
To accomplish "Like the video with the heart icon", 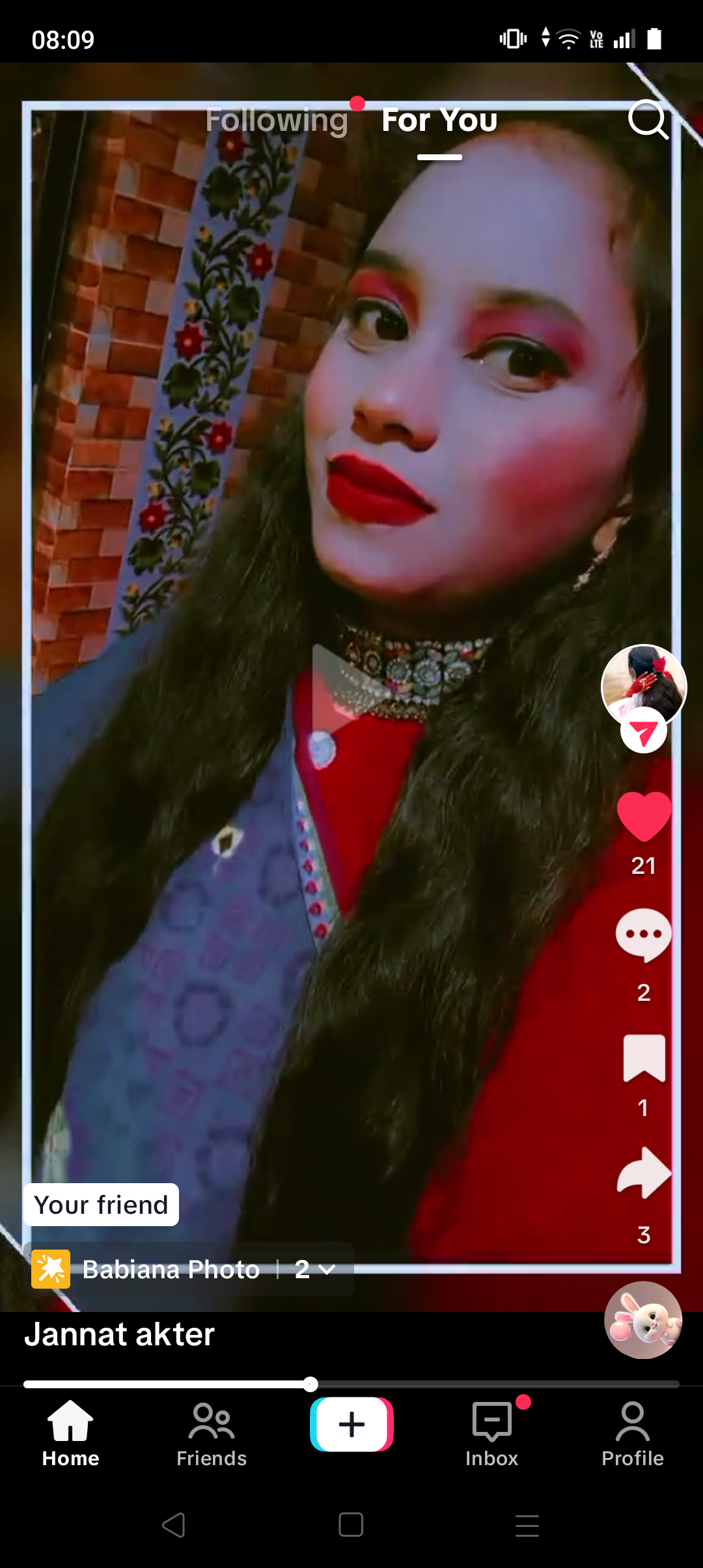I will pos(644,816).
